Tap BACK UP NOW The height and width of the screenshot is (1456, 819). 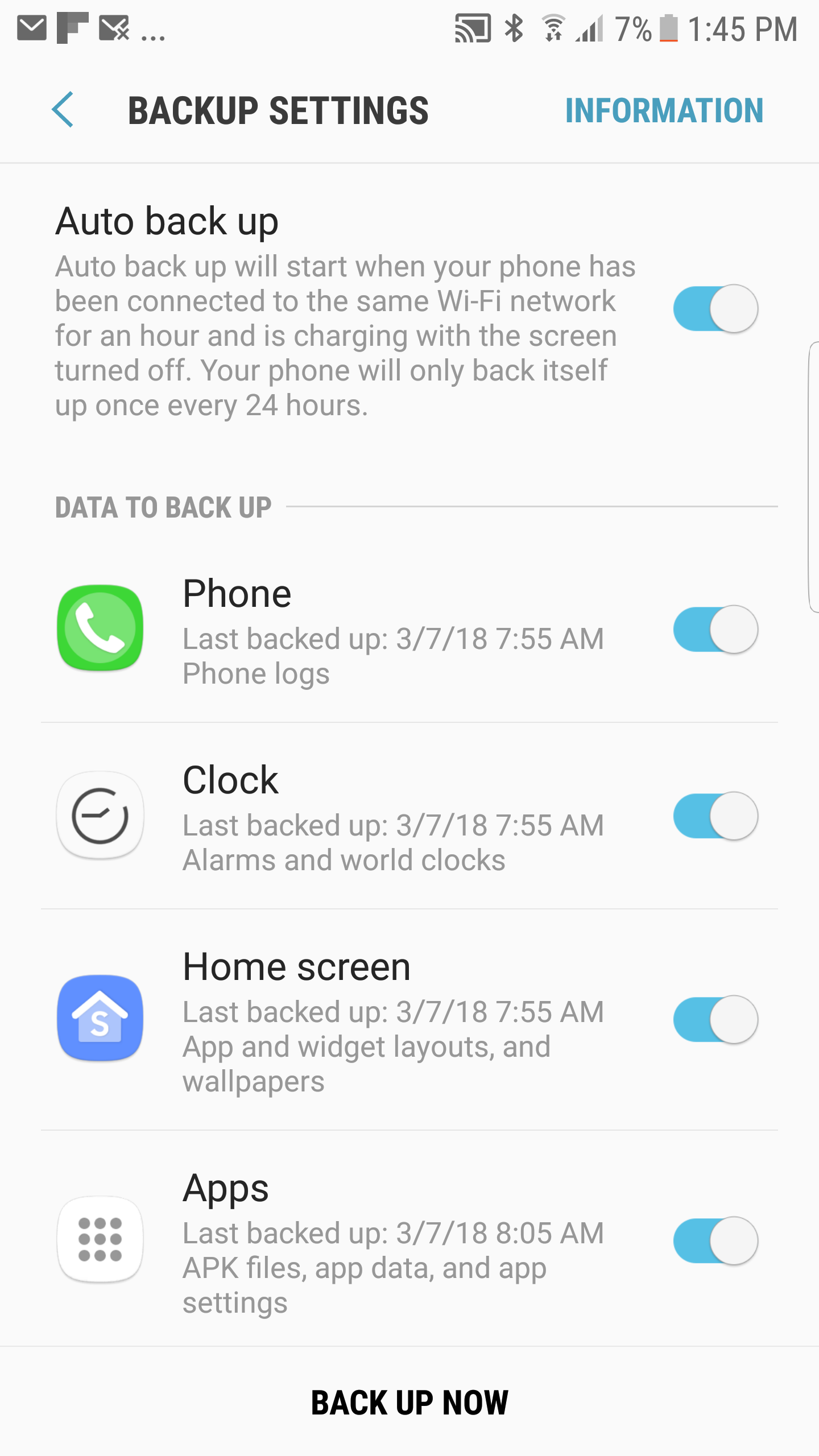409,1403
